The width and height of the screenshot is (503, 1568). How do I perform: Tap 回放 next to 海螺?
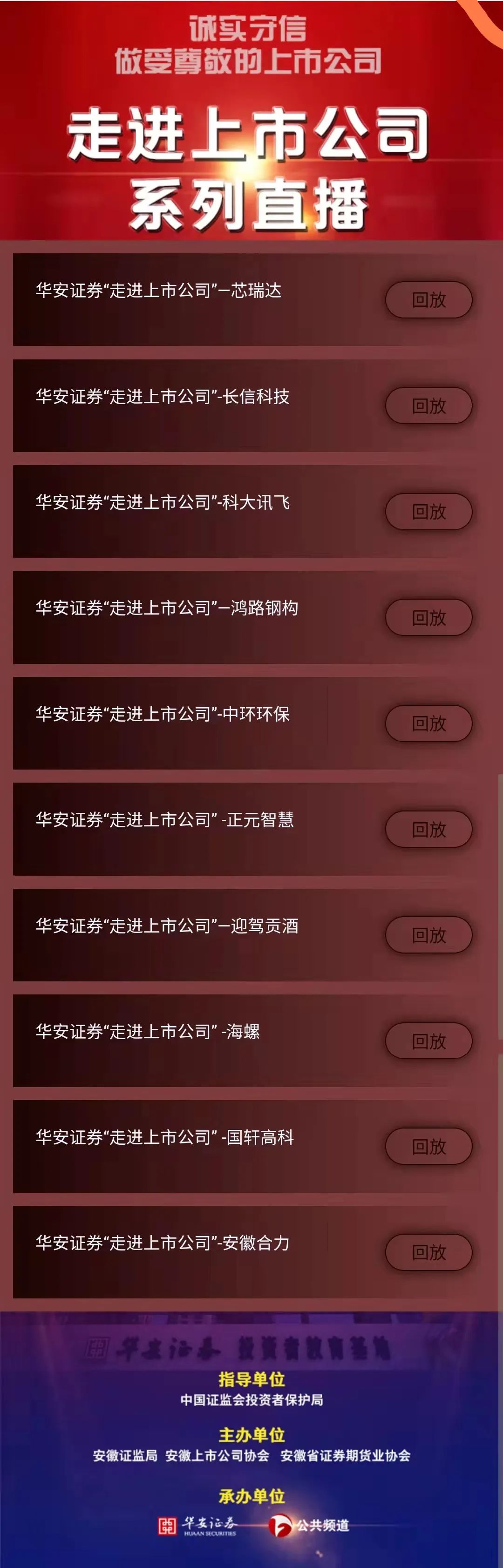pyautogui.click(x=428, y=1041)
